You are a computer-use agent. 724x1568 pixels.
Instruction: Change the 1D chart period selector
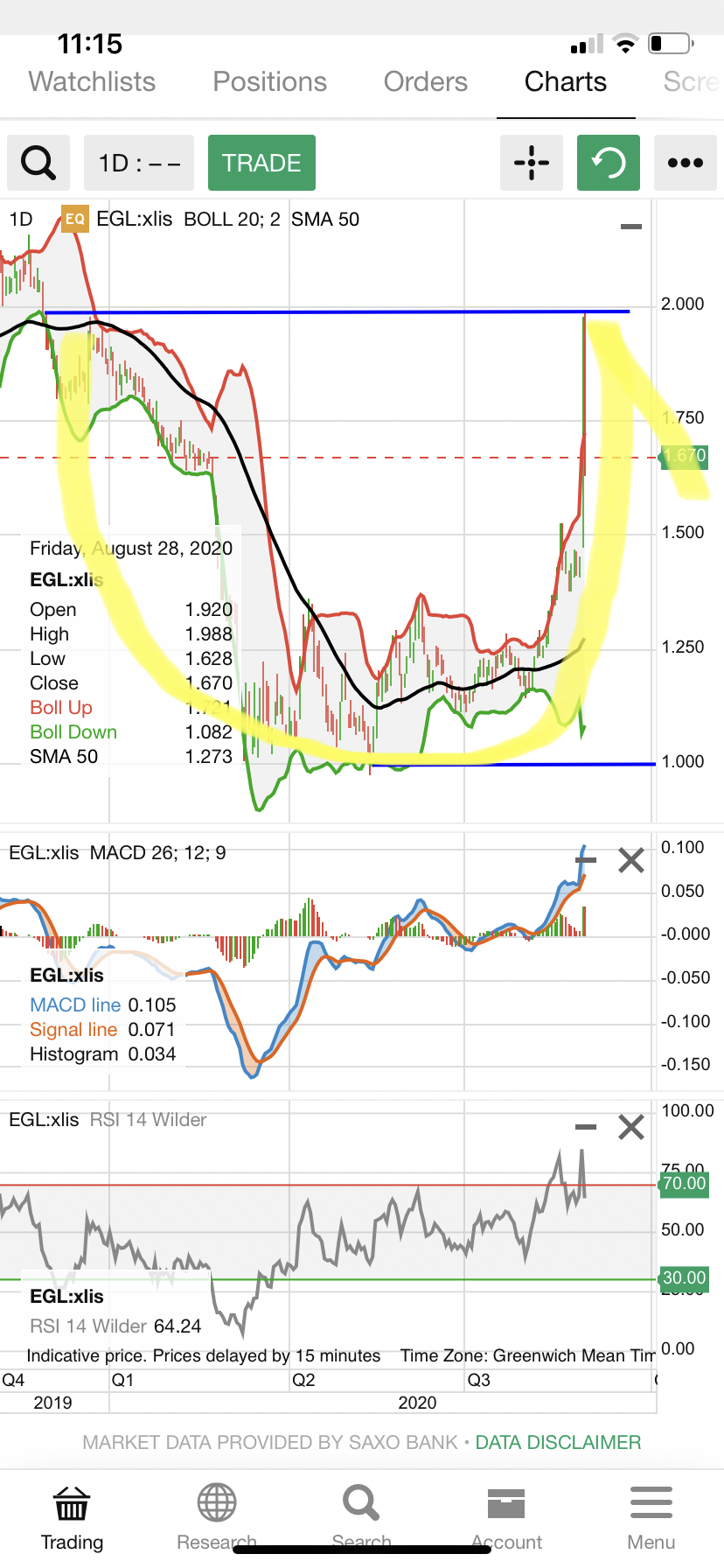coord(139,163)
